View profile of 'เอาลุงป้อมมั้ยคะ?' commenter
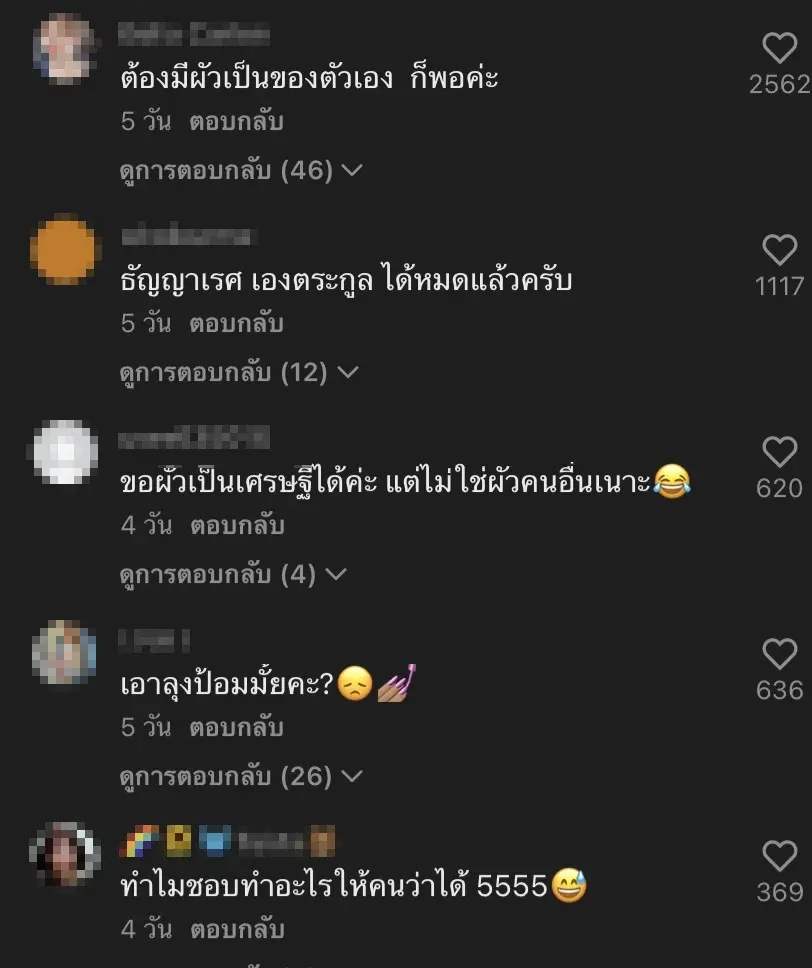This screenshot has width=812, height=968. (65, 654)
